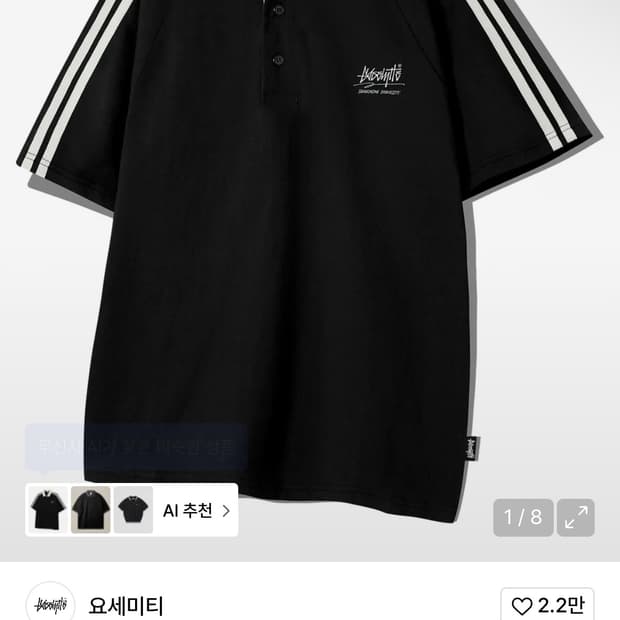This screenshot has width=620, height=620.
Task: Tap the first recommended shirt thumbnail
Action: point(48,510)
